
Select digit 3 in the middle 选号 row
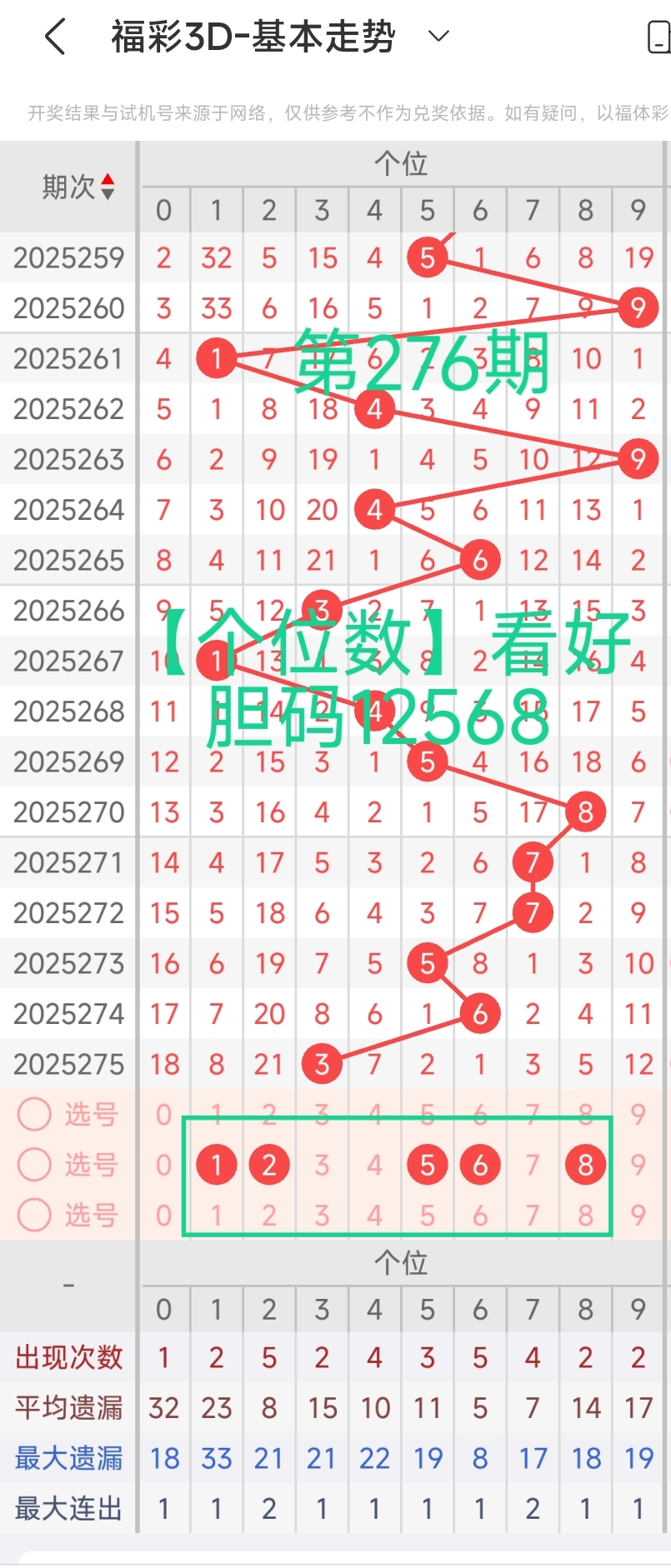click(x=321, y=1164)
